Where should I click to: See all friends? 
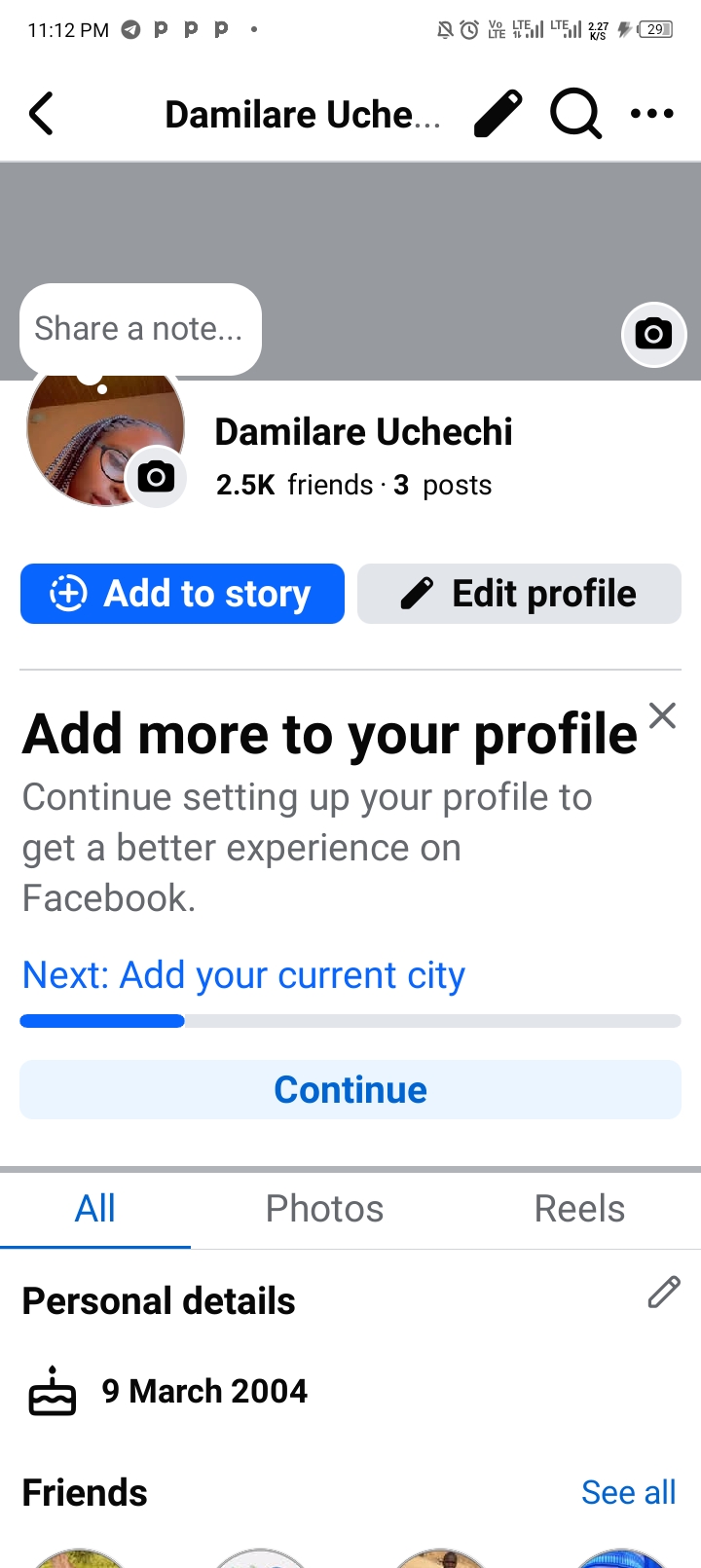pos(628,1492)
